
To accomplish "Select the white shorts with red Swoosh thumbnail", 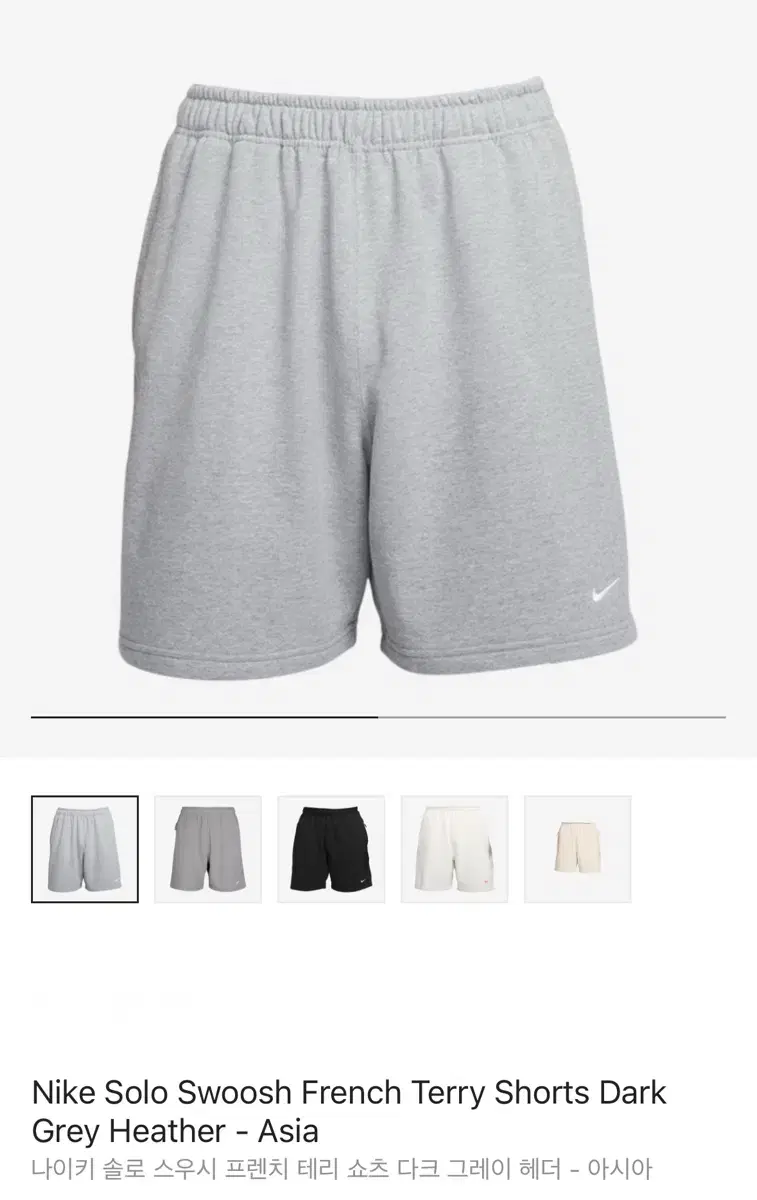I will [454, 846].
